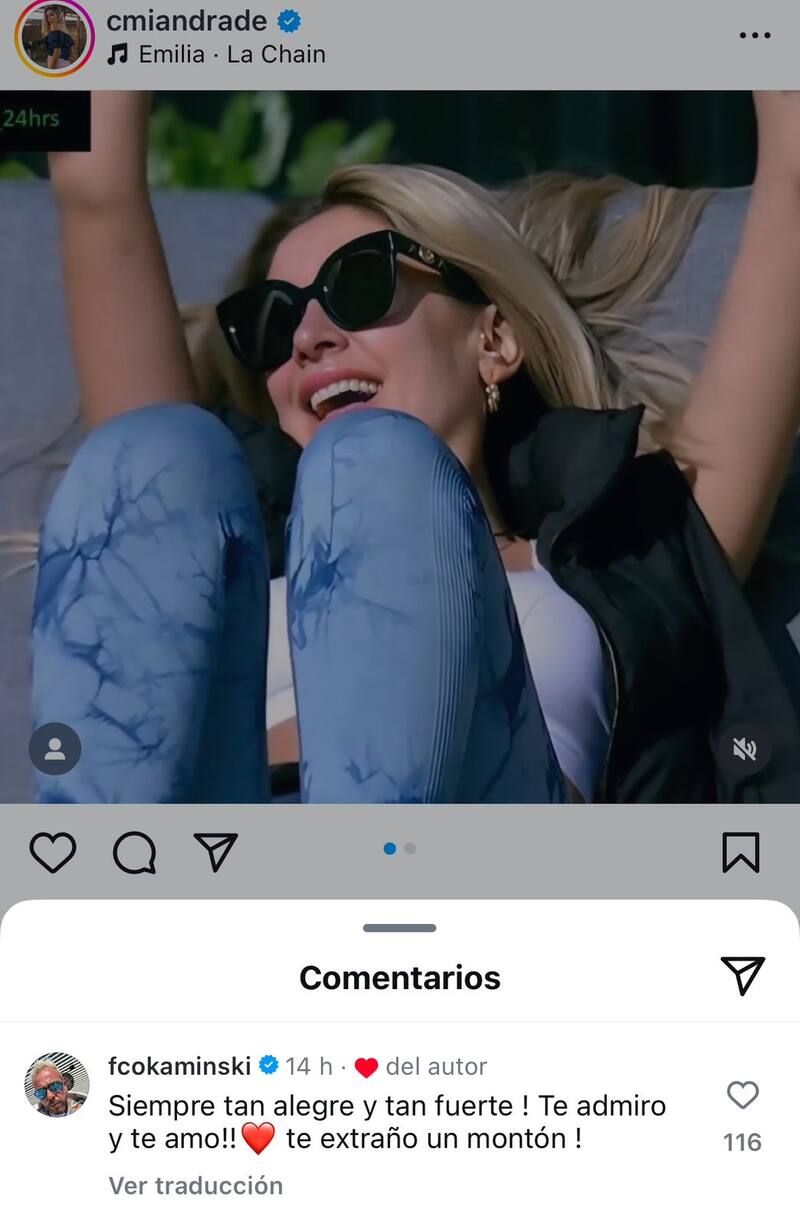Save the post with the bookmark
This screenshot has width=800, height=1226.
(741, 852)
